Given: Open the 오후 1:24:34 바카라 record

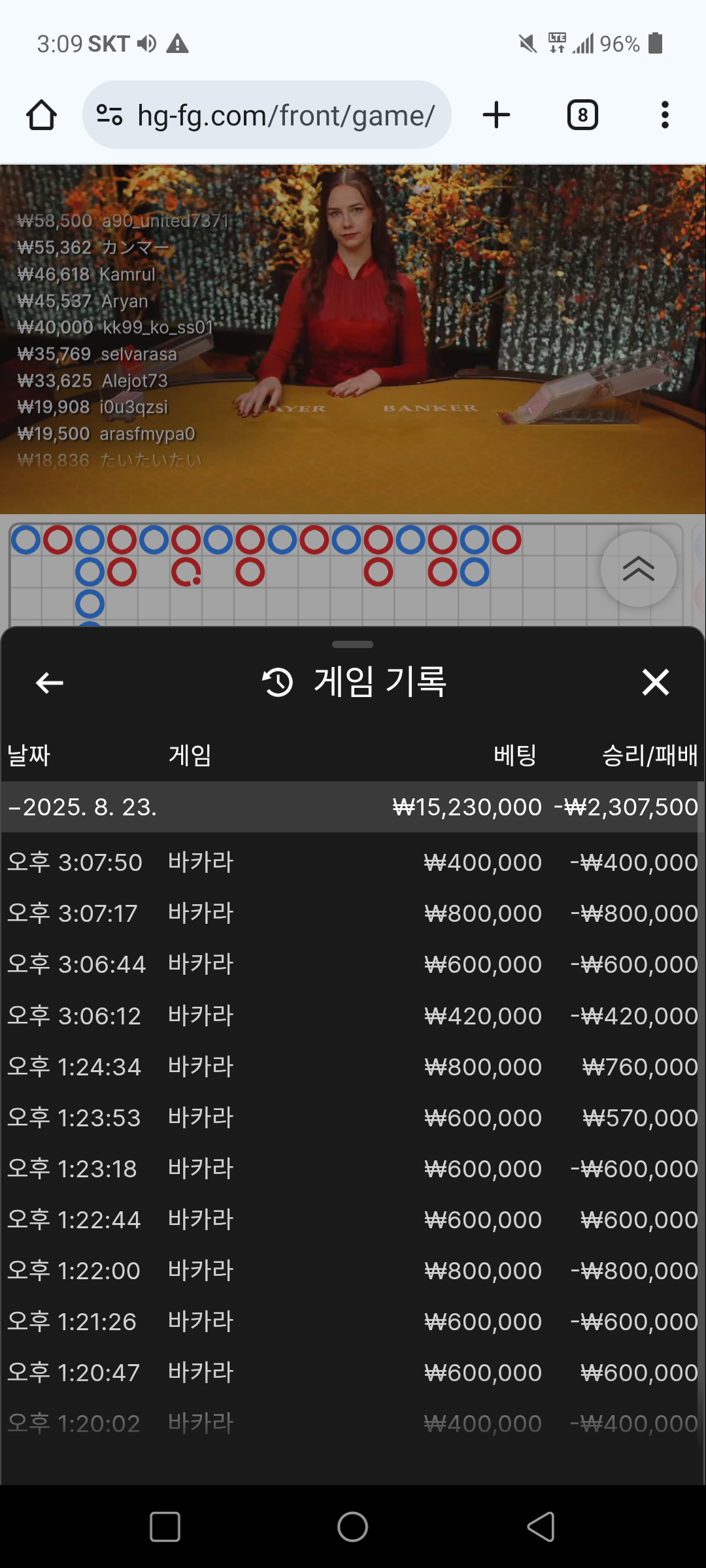Looking at the screenshot, I should coord(352,1067).
